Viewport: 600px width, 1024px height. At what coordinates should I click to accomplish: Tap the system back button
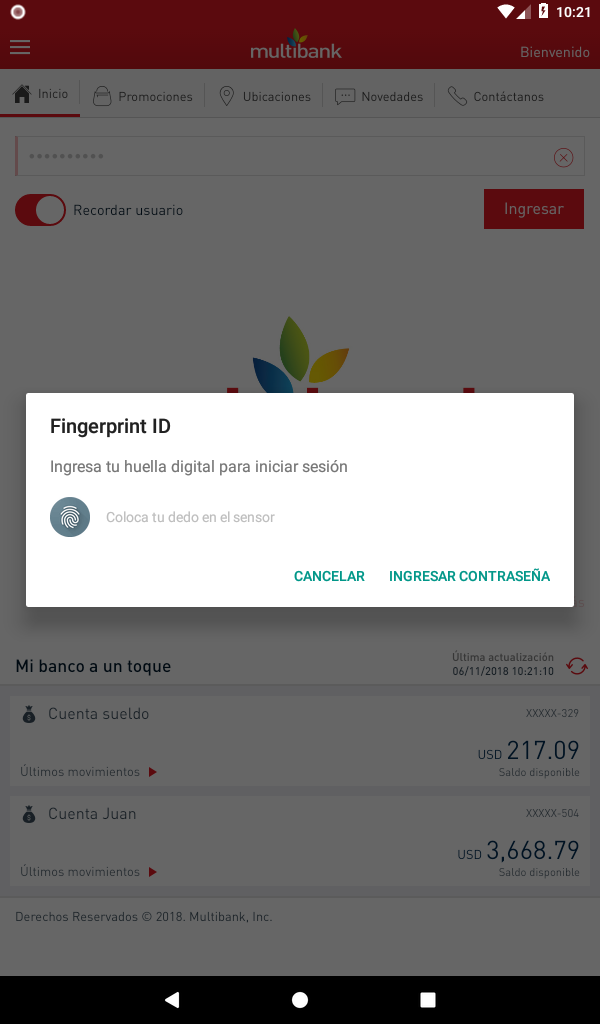(x=172, y=999)
